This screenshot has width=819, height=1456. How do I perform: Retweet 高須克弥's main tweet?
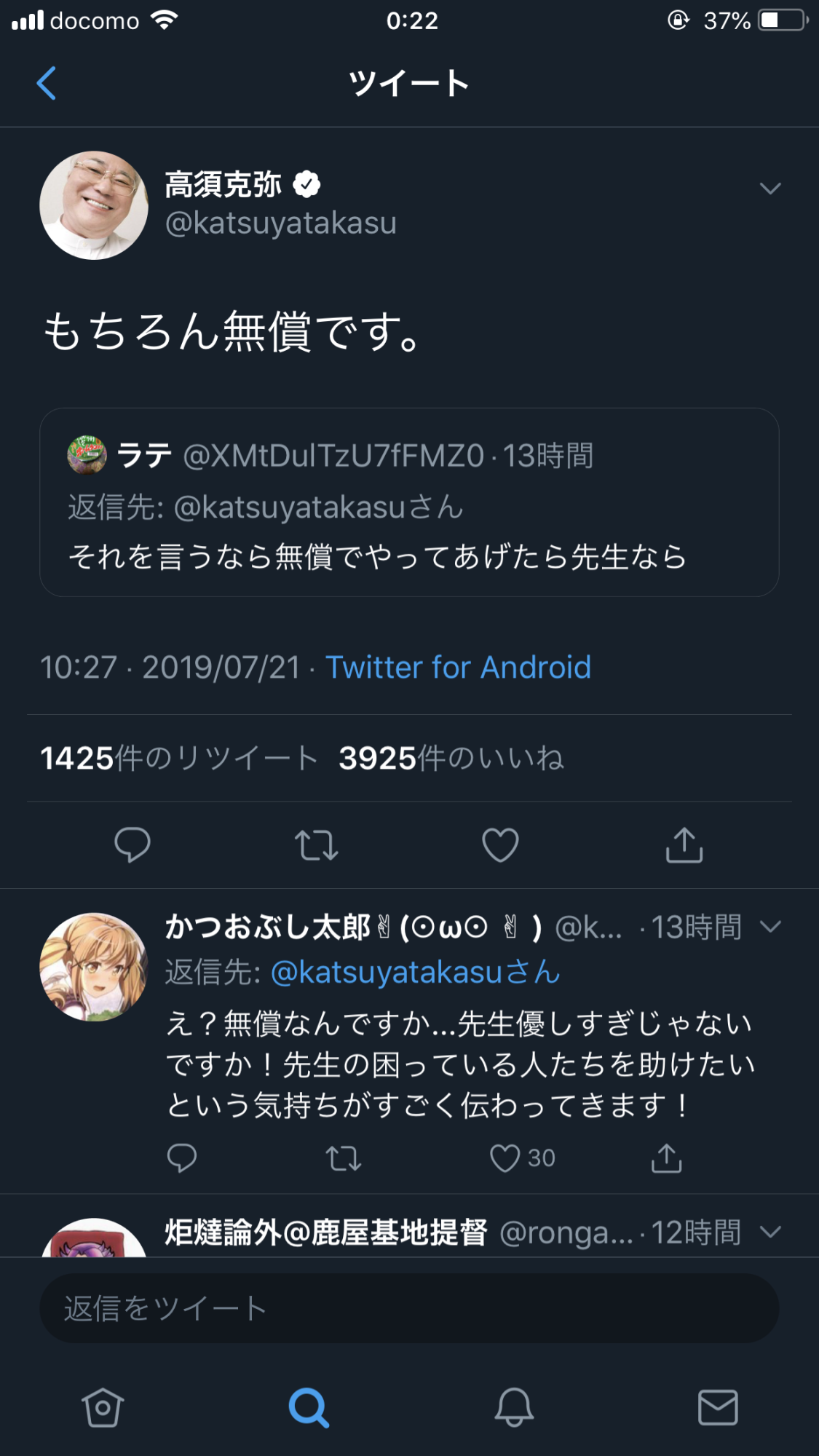pyautogui.click(x=317, y=845)
